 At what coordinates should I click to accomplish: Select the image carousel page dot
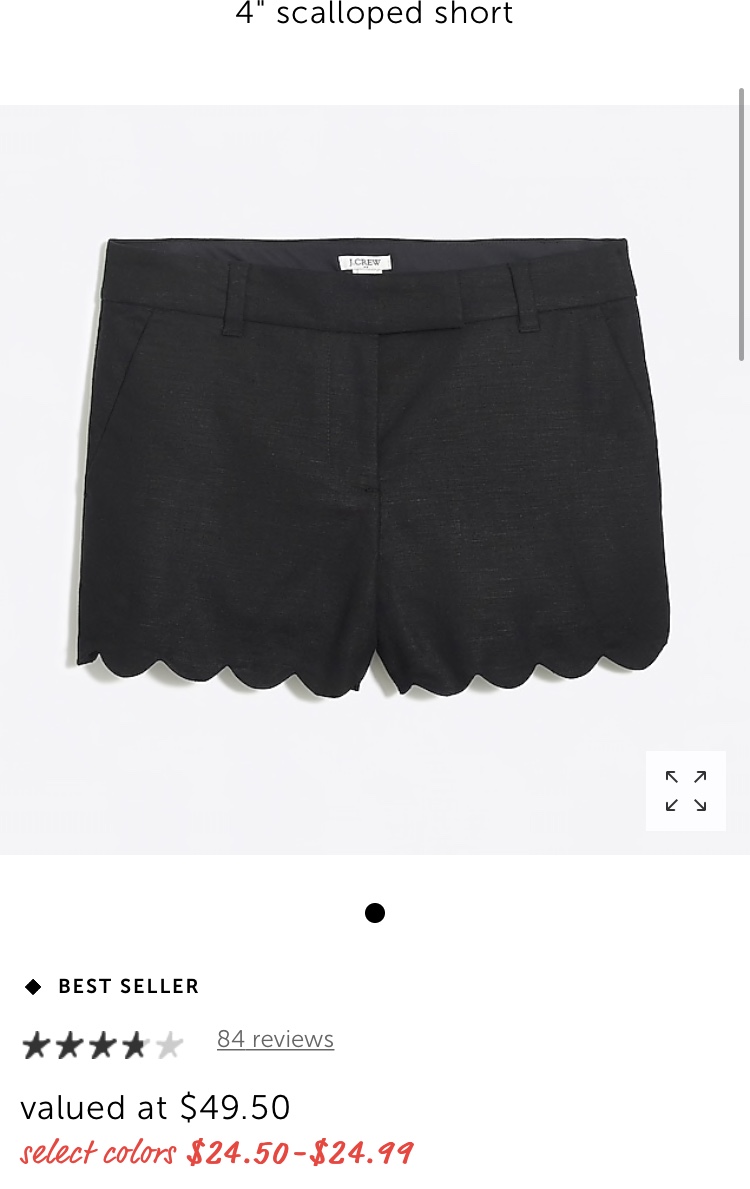pyautogui.click(x=375, y=912)
